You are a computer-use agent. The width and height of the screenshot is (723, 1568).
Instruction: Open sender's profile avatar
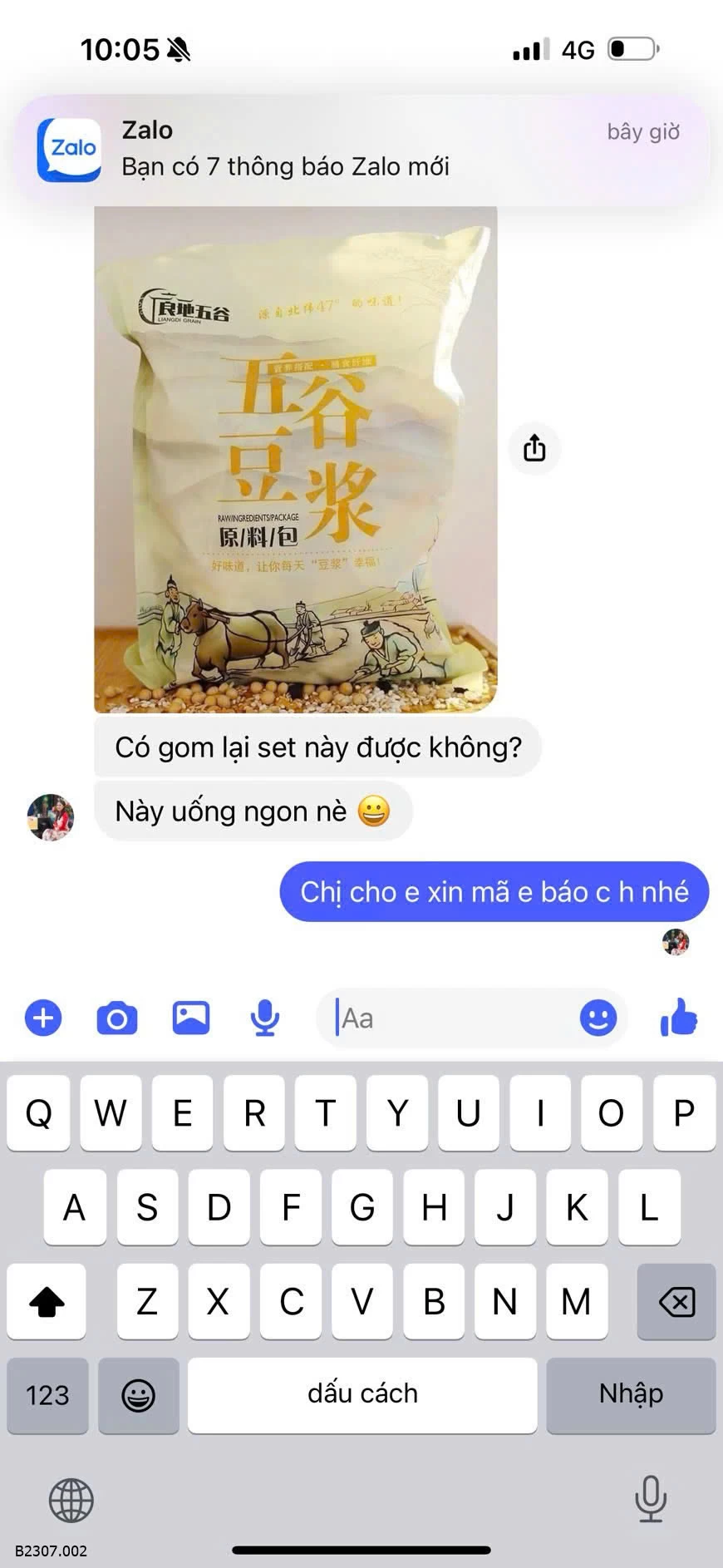pyautogui.click(x=51, y=816)
